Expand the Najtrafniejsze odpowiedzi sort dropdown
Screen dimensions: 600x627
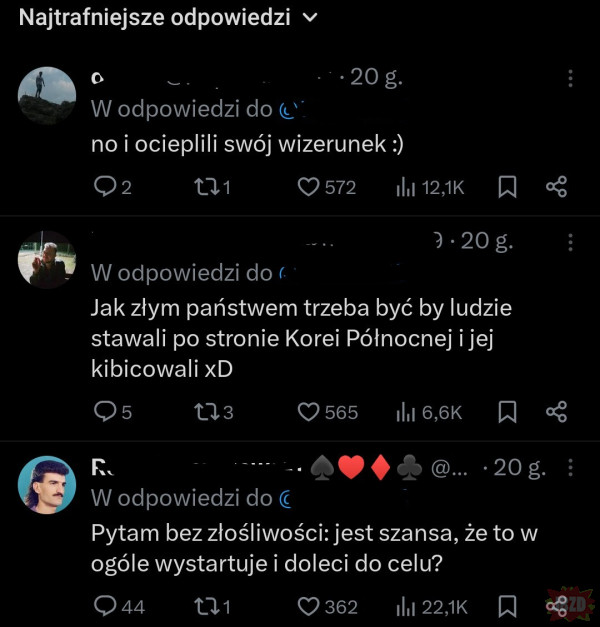[x=308, y=18]
